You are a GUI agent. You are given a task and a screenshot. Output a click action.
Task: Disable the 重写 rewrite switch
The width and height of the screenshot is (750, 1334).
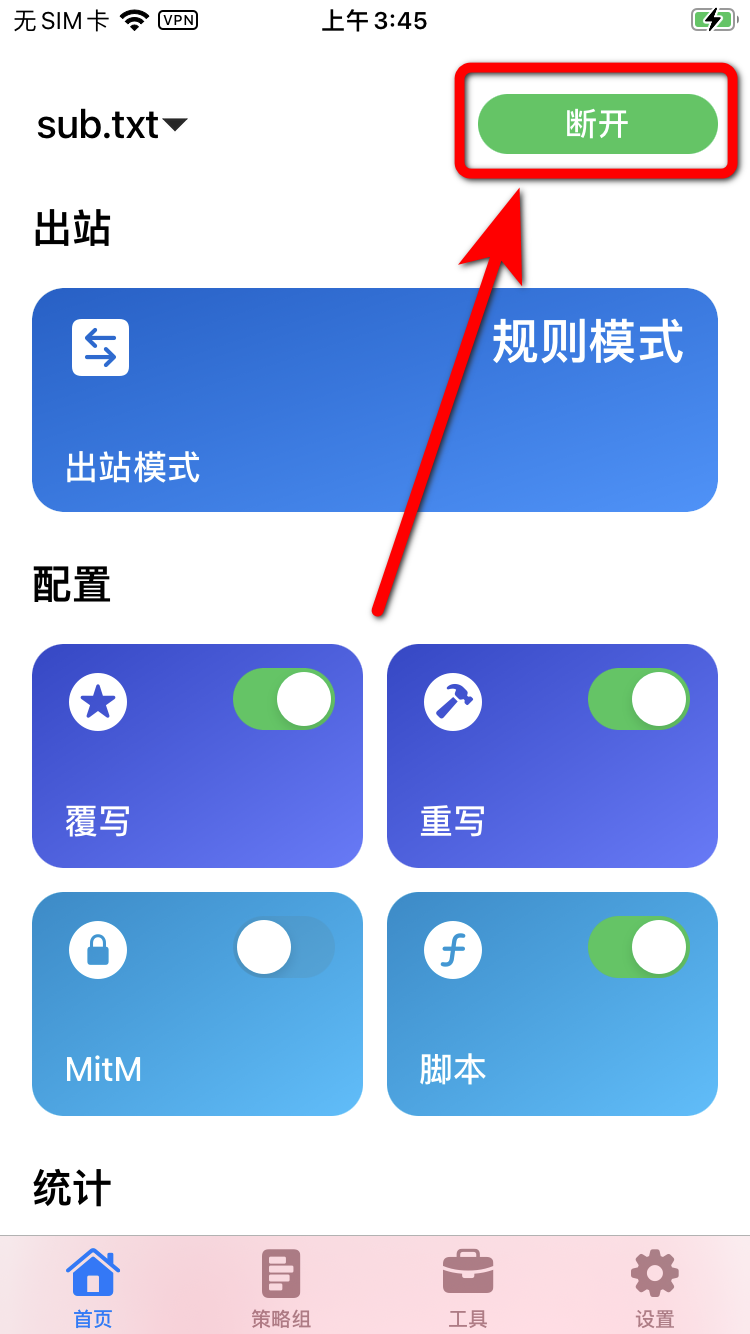point(638,699)
